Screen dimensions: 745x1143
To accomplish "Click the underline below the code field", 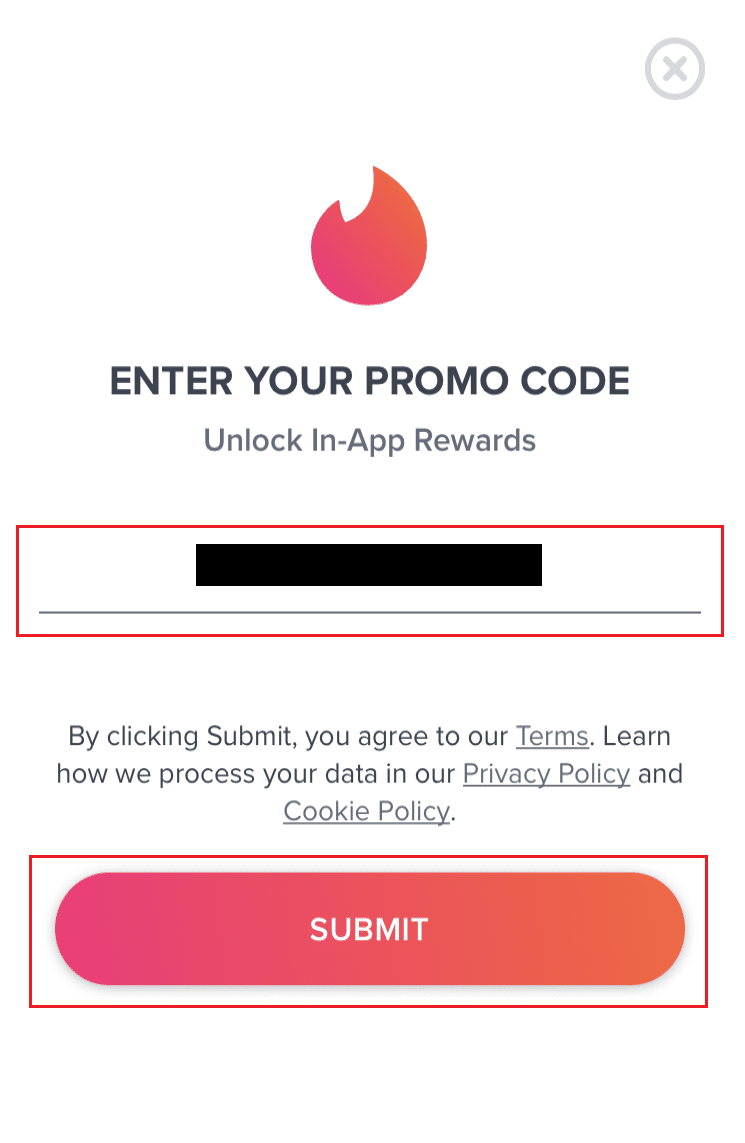I will pos(370,608).
